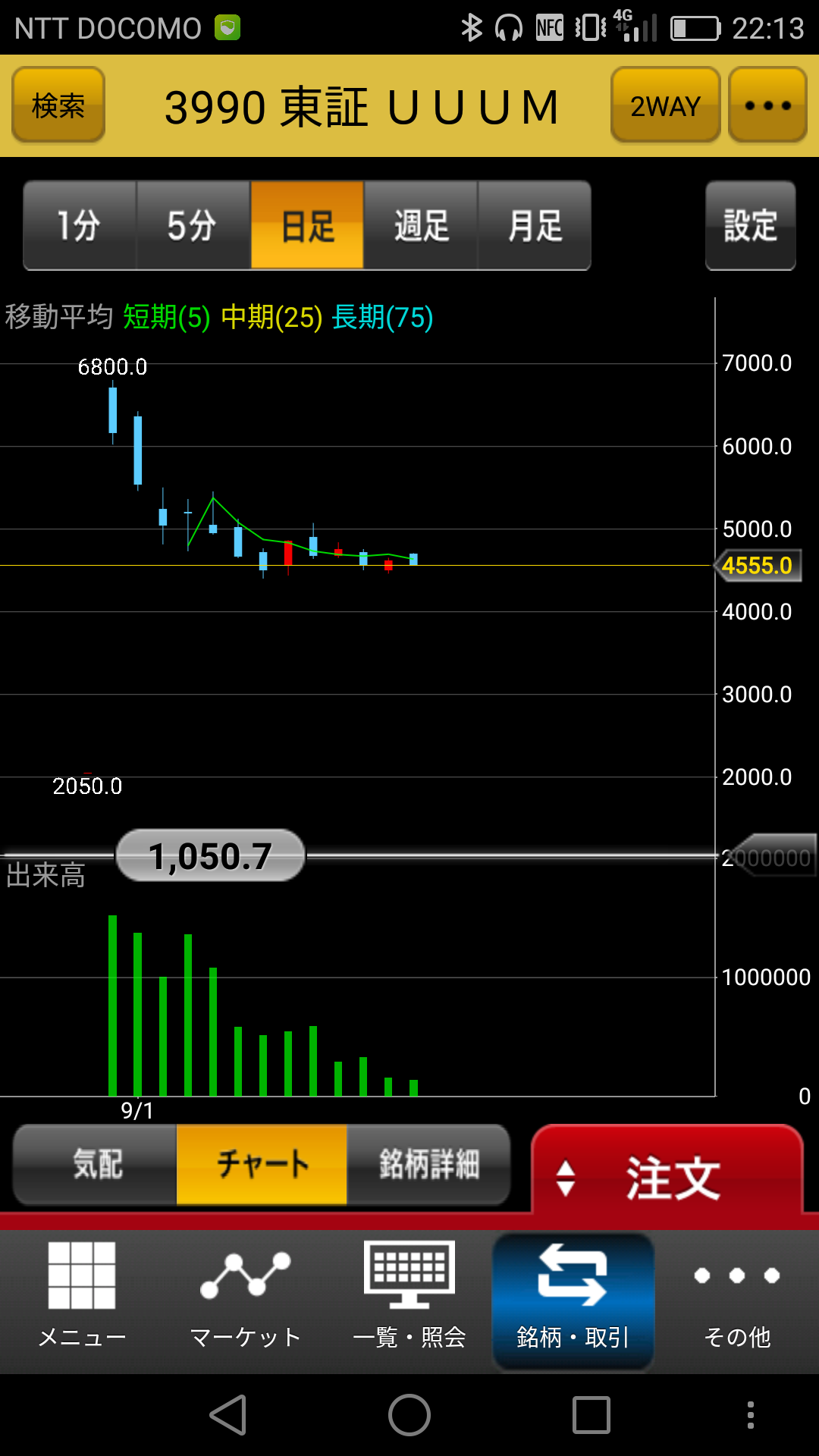
Task: Switch to the 気配 quotes tab
Action: coord(96,1164)
